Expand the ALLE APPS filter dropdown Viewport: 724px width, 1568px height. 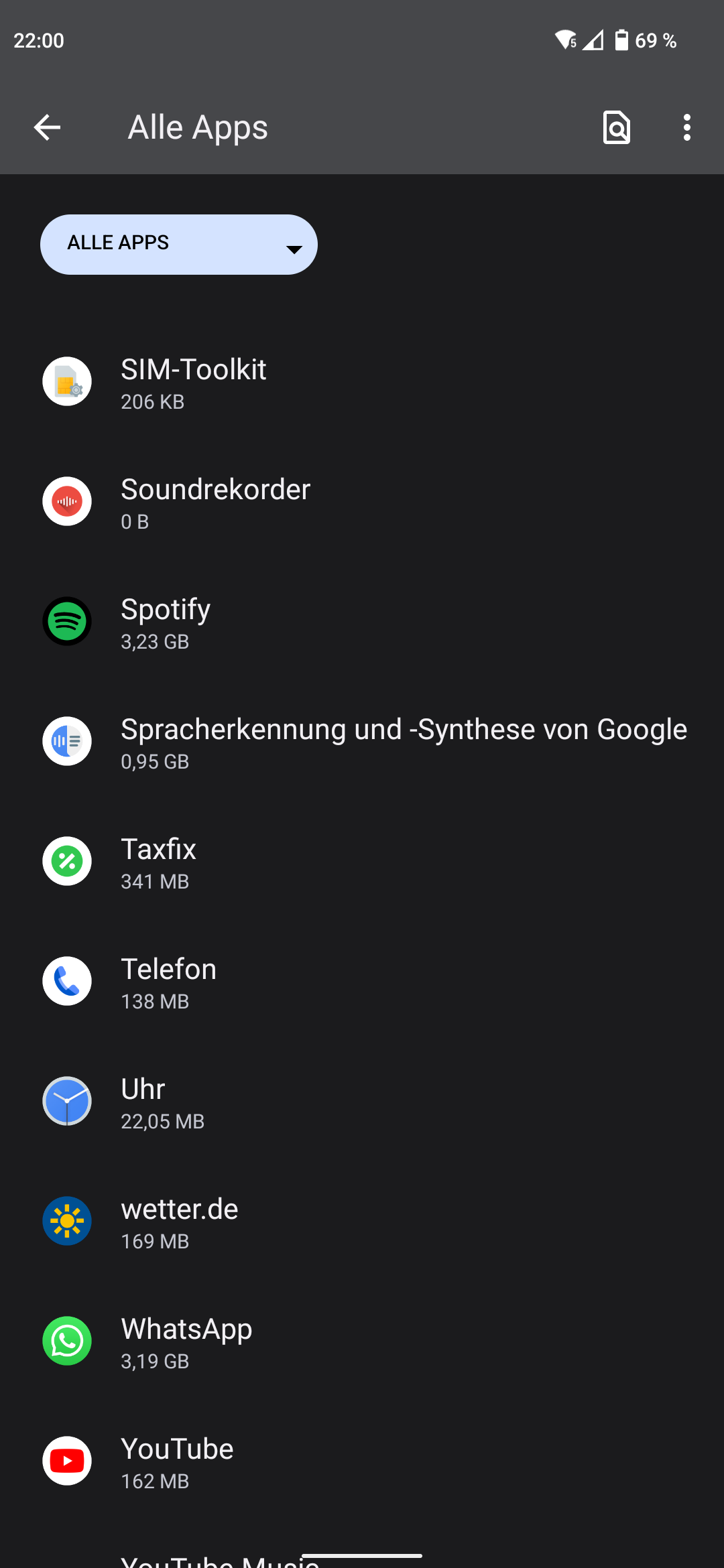179,245
